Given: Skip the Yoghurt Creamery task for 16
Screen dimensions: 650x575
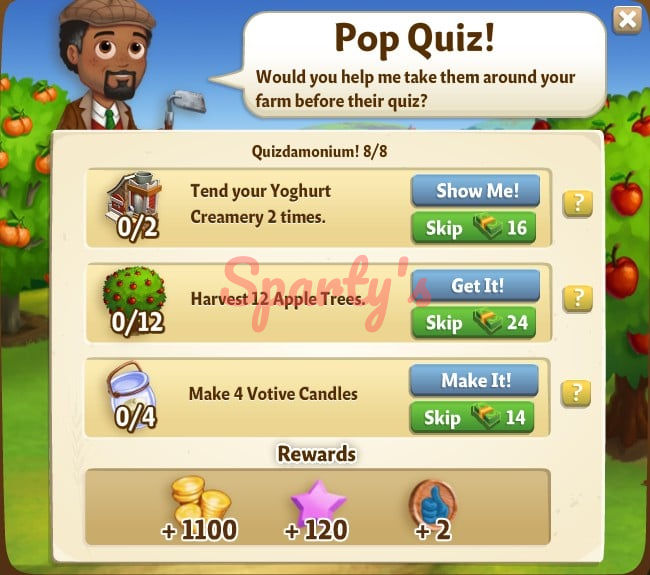Looking at the screenshot, I should point(473,228).
